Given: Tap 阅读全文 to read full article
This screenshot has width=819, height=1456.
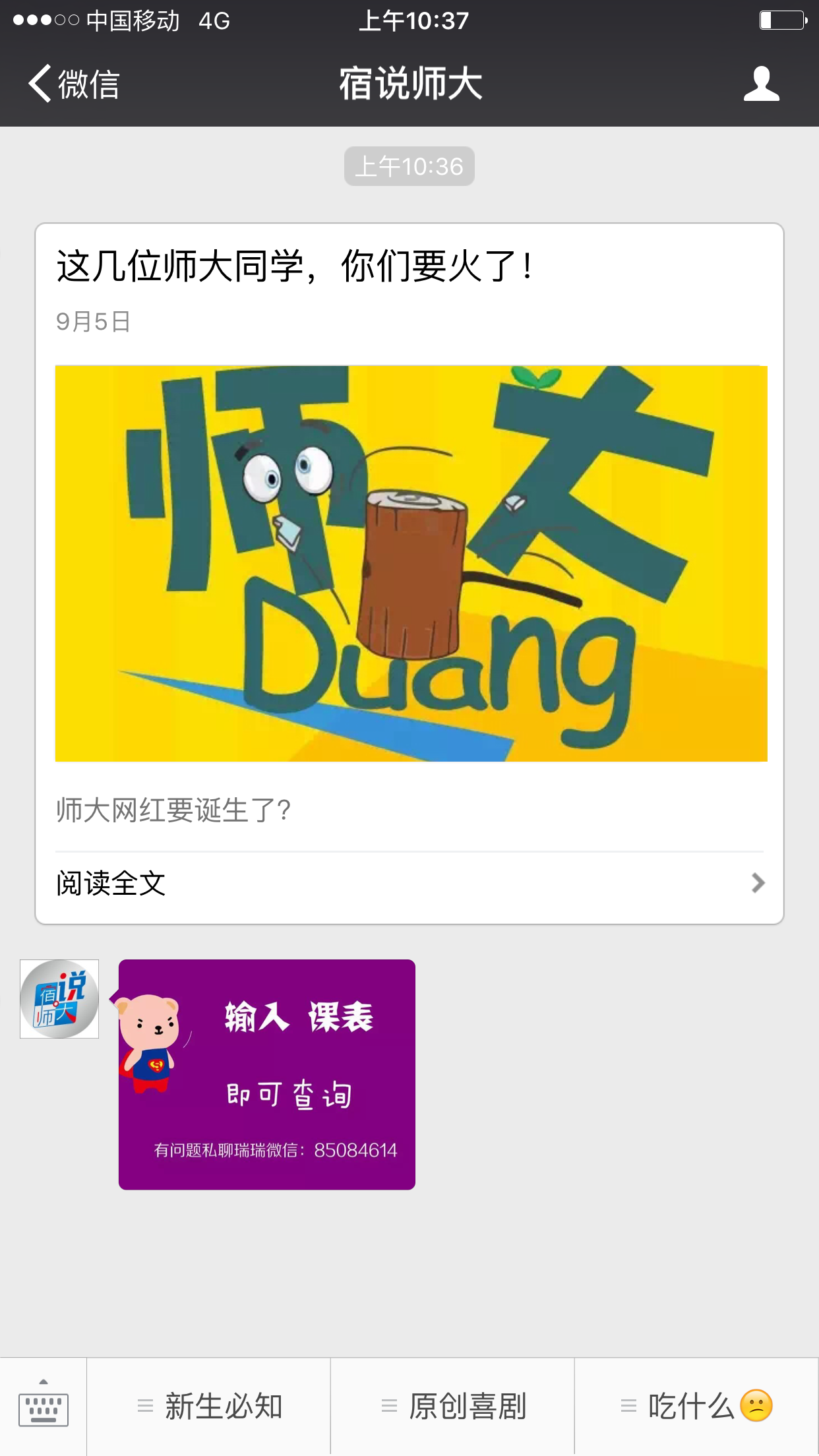Looking at the screenshot, I should coord(409,884).
